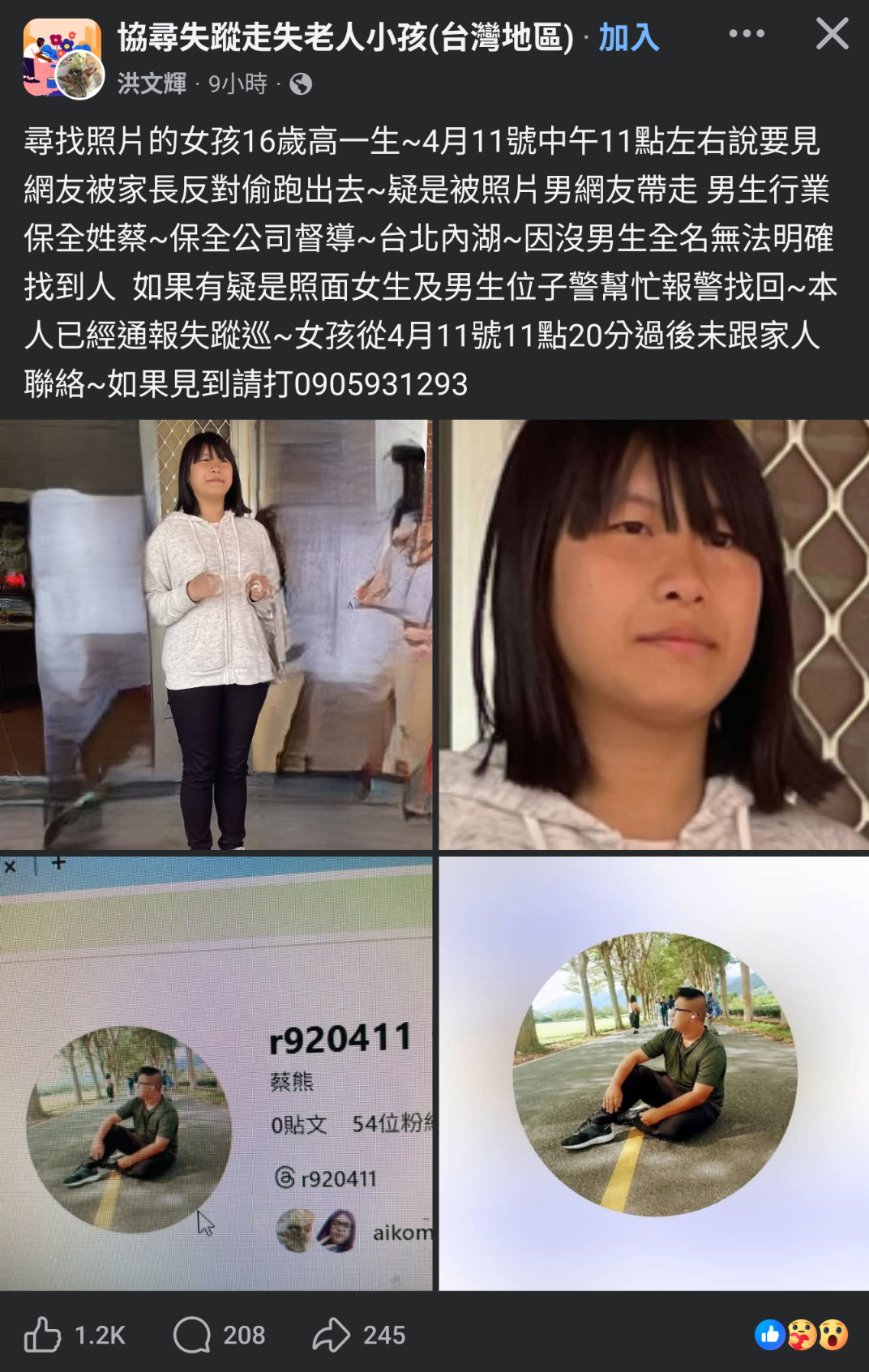869x1372 pixels.
Task: View the reactions list
Action: coord(801,1335)
